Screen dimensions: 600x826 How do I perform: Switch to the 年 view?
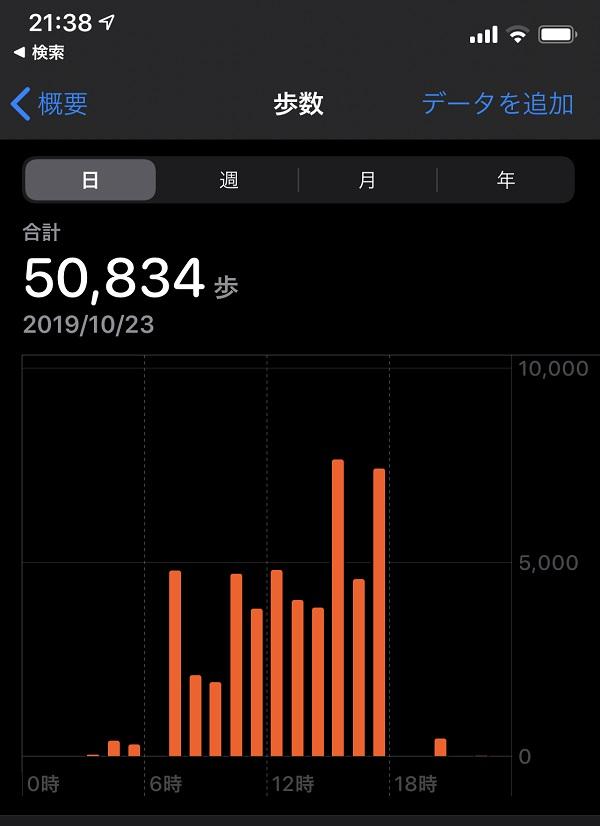(x=506, y=180)
